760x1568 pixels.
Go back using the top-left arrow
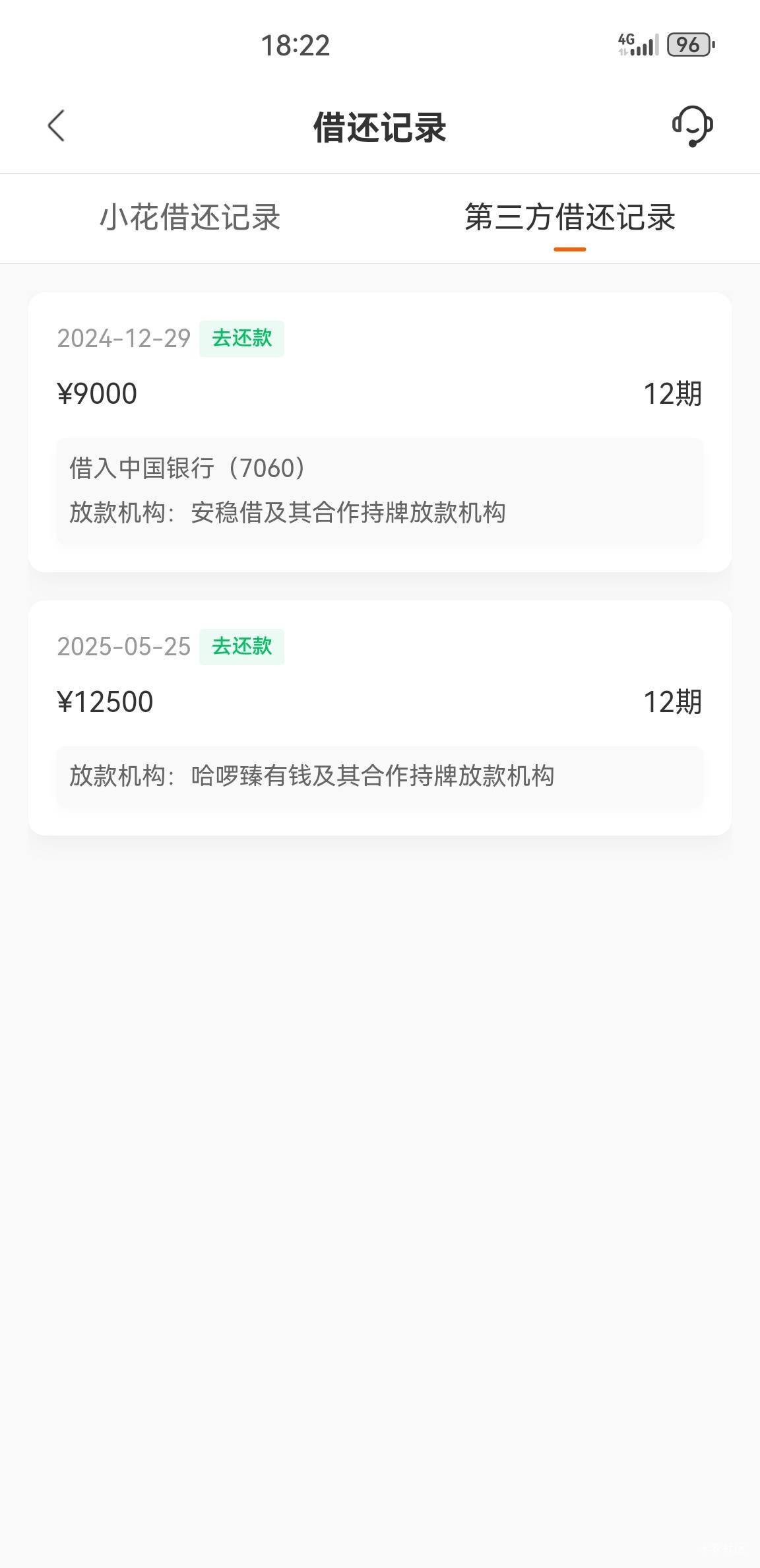click(x=57, y=125)
